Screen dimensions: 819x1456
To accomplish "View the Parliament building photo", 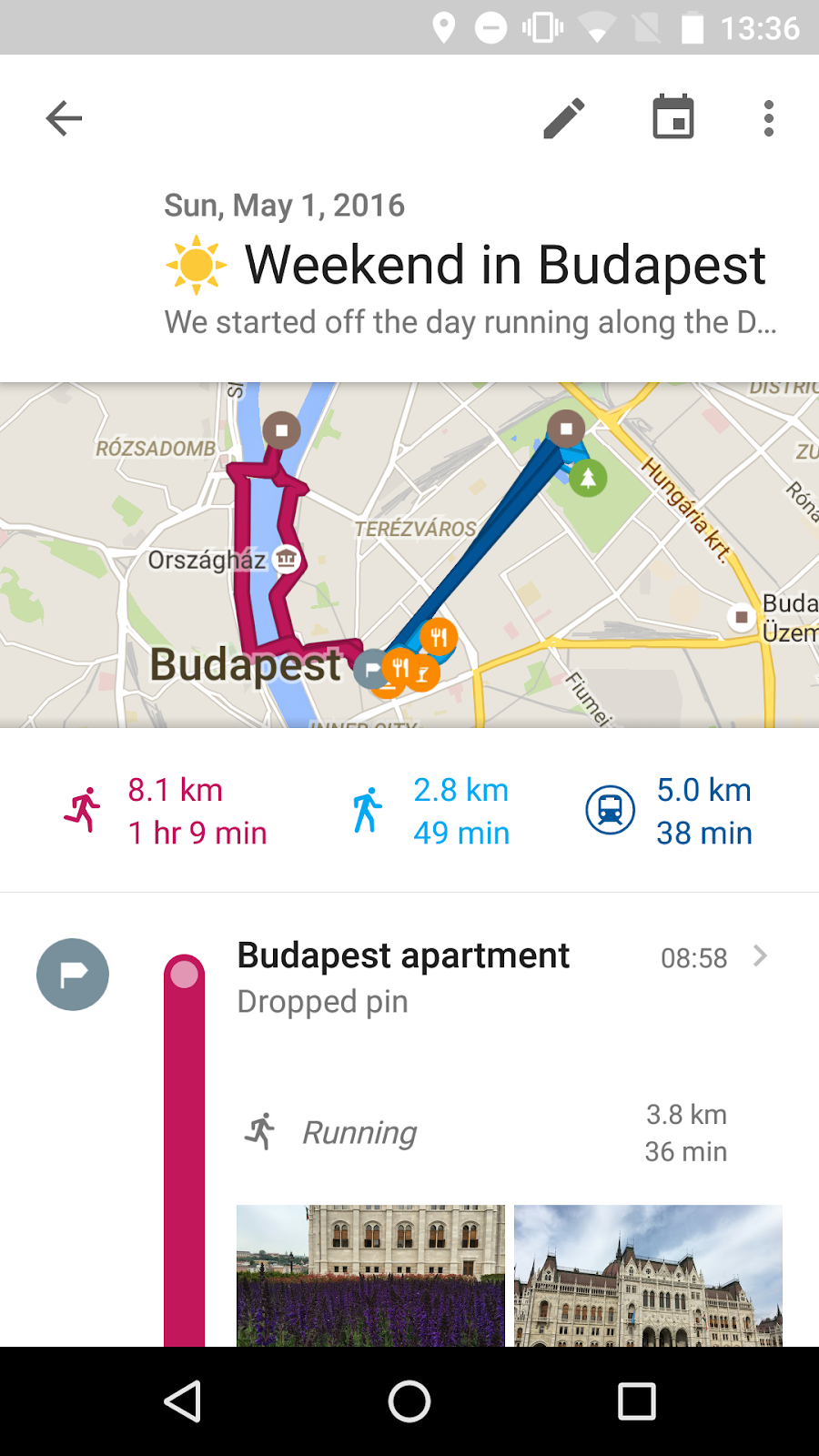I will pos(648,1276).
